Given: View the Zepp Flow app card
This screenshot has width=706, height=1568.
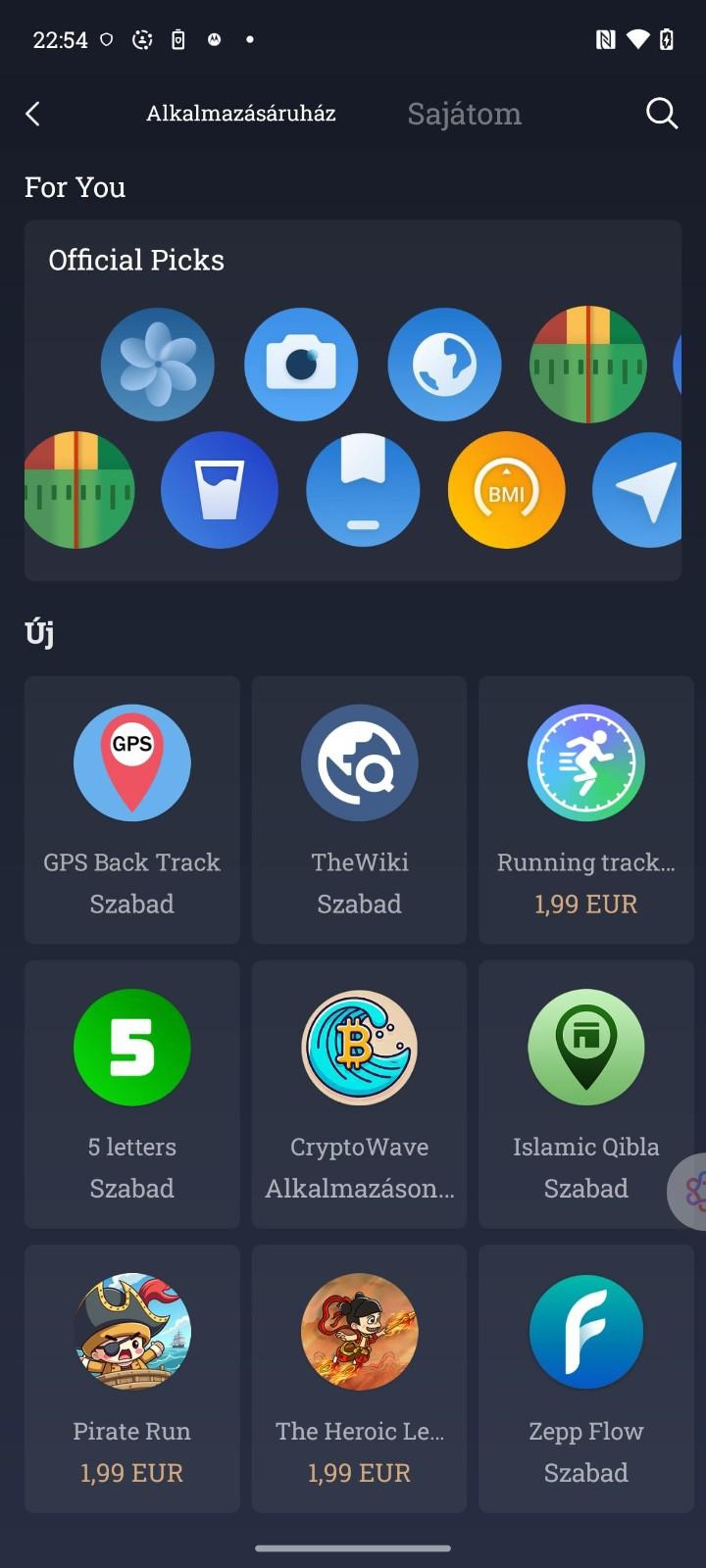Looking at the screenshot, I should (x=585, y=1378).
